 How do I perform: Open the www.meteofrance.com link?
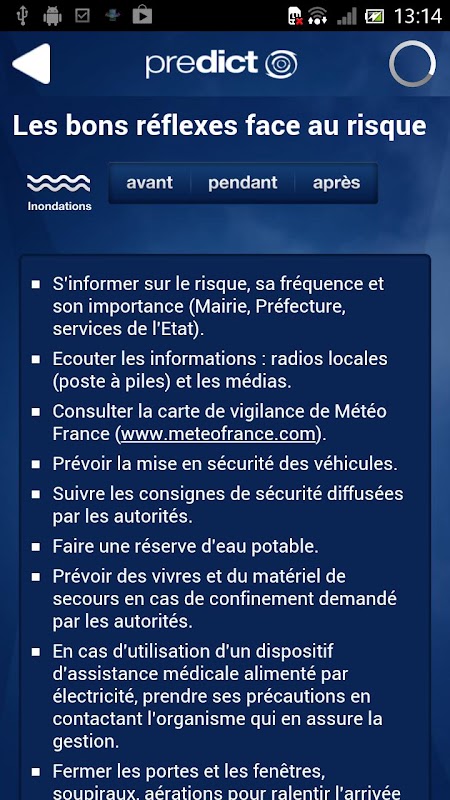tap(218, 434)
